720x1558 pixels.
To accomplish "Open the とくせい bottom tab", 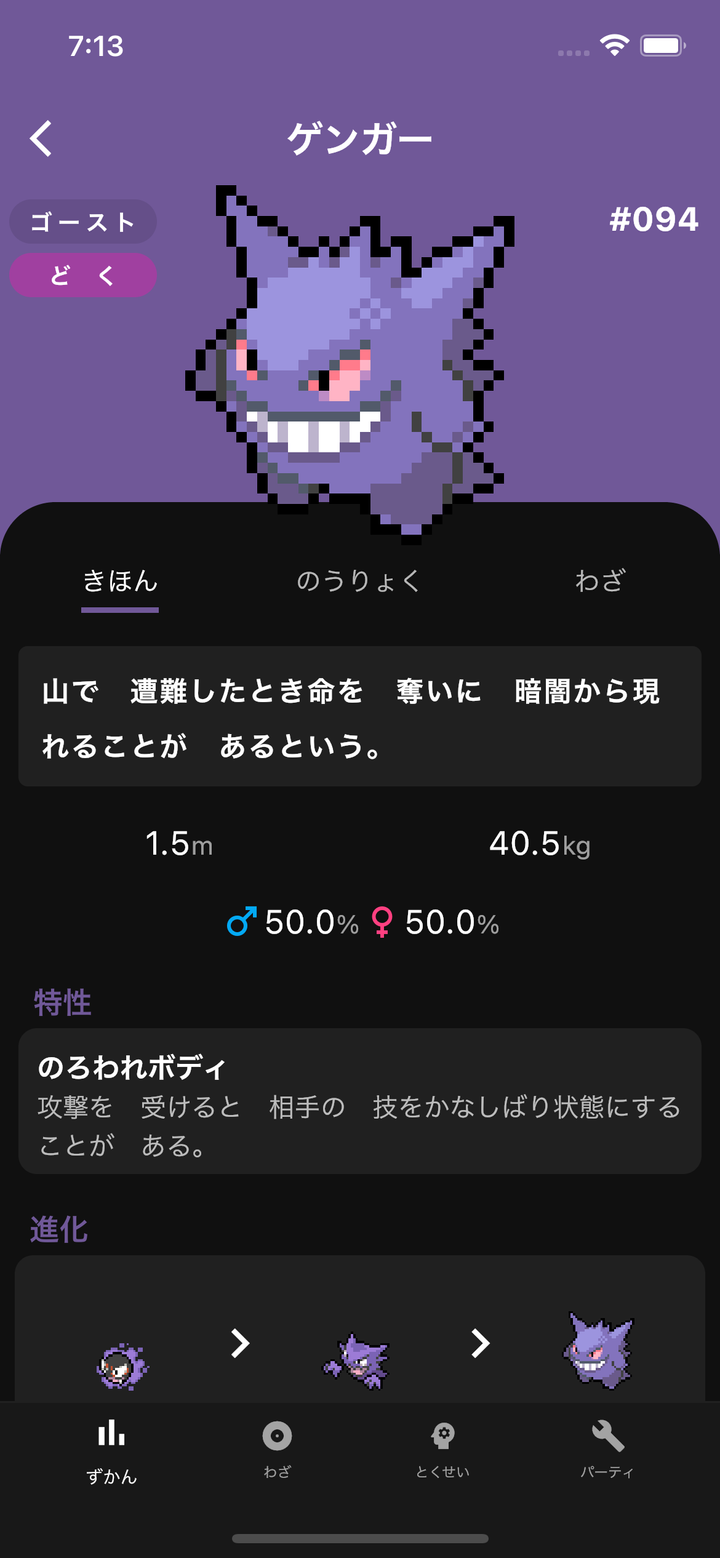I will click(443, 1450).
